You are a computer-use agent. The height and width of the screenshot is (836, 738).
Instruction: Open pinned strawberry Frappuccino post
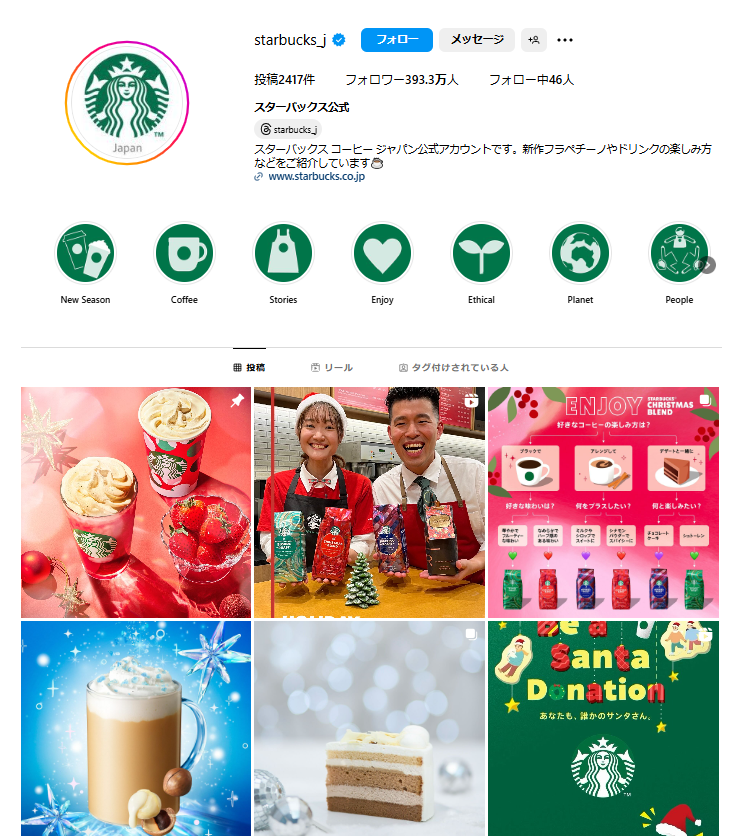coord(136,502)
